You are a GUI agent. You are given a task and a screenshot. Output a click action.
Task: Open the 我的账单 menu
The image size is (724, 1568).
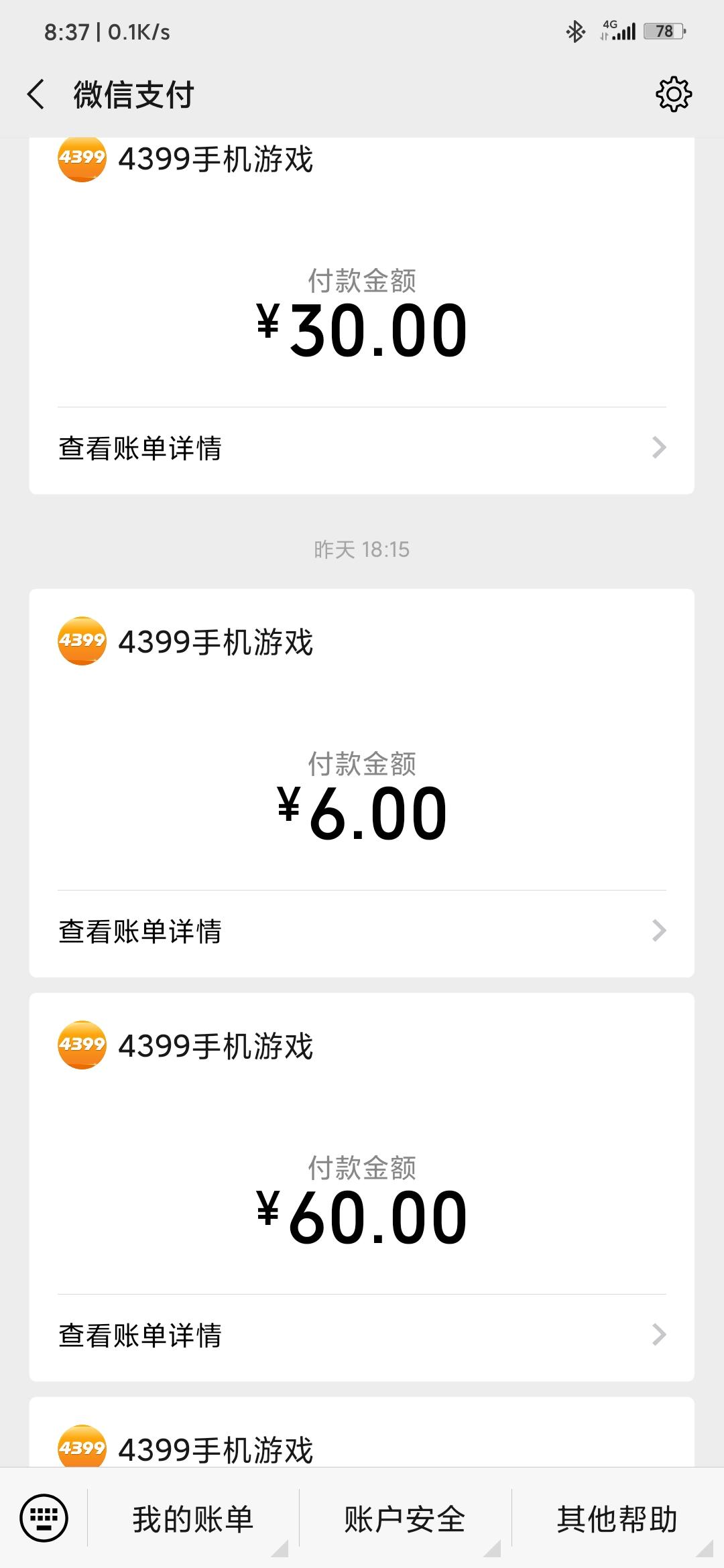tap(193, 1519)
